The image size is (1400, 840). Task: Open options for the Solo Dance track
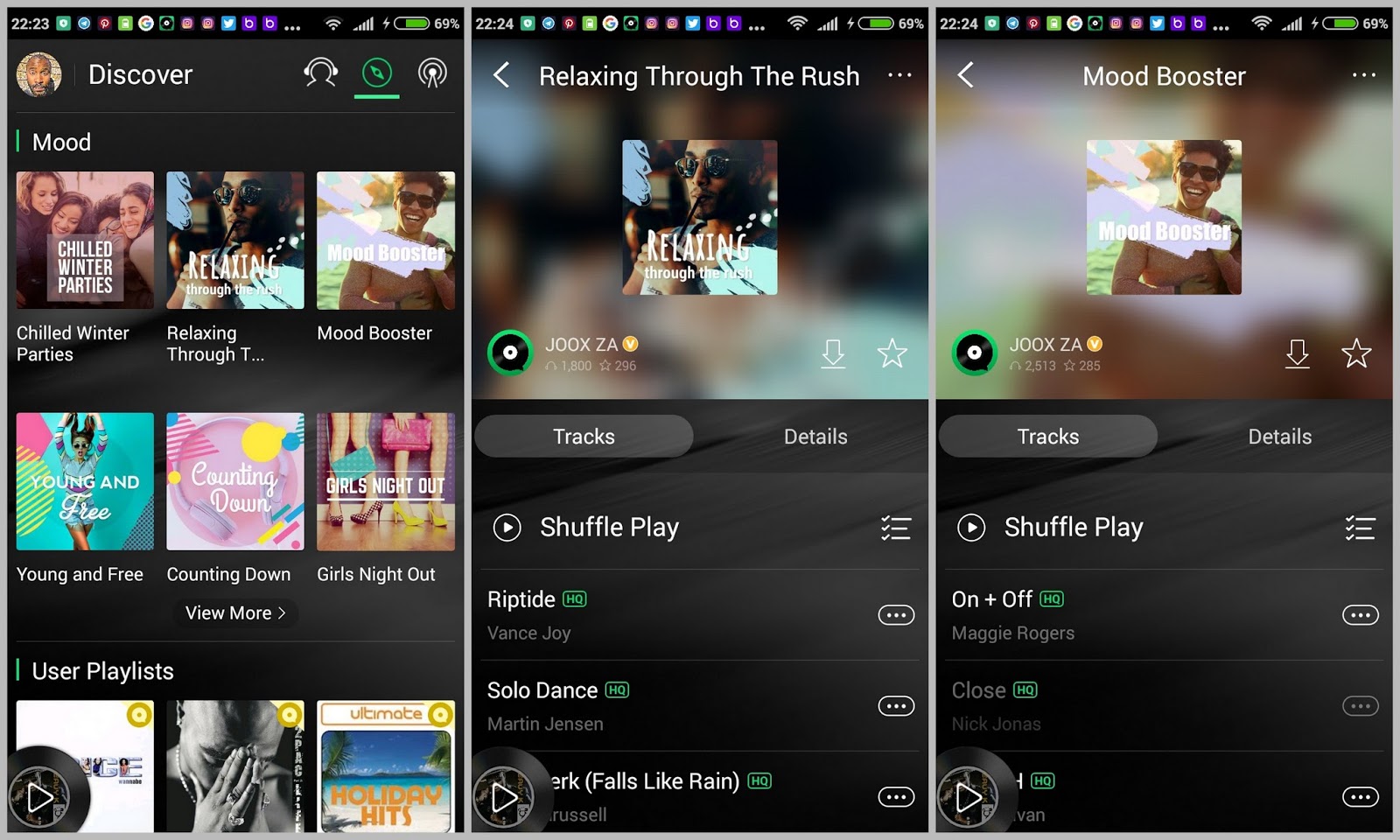[896, 706]
